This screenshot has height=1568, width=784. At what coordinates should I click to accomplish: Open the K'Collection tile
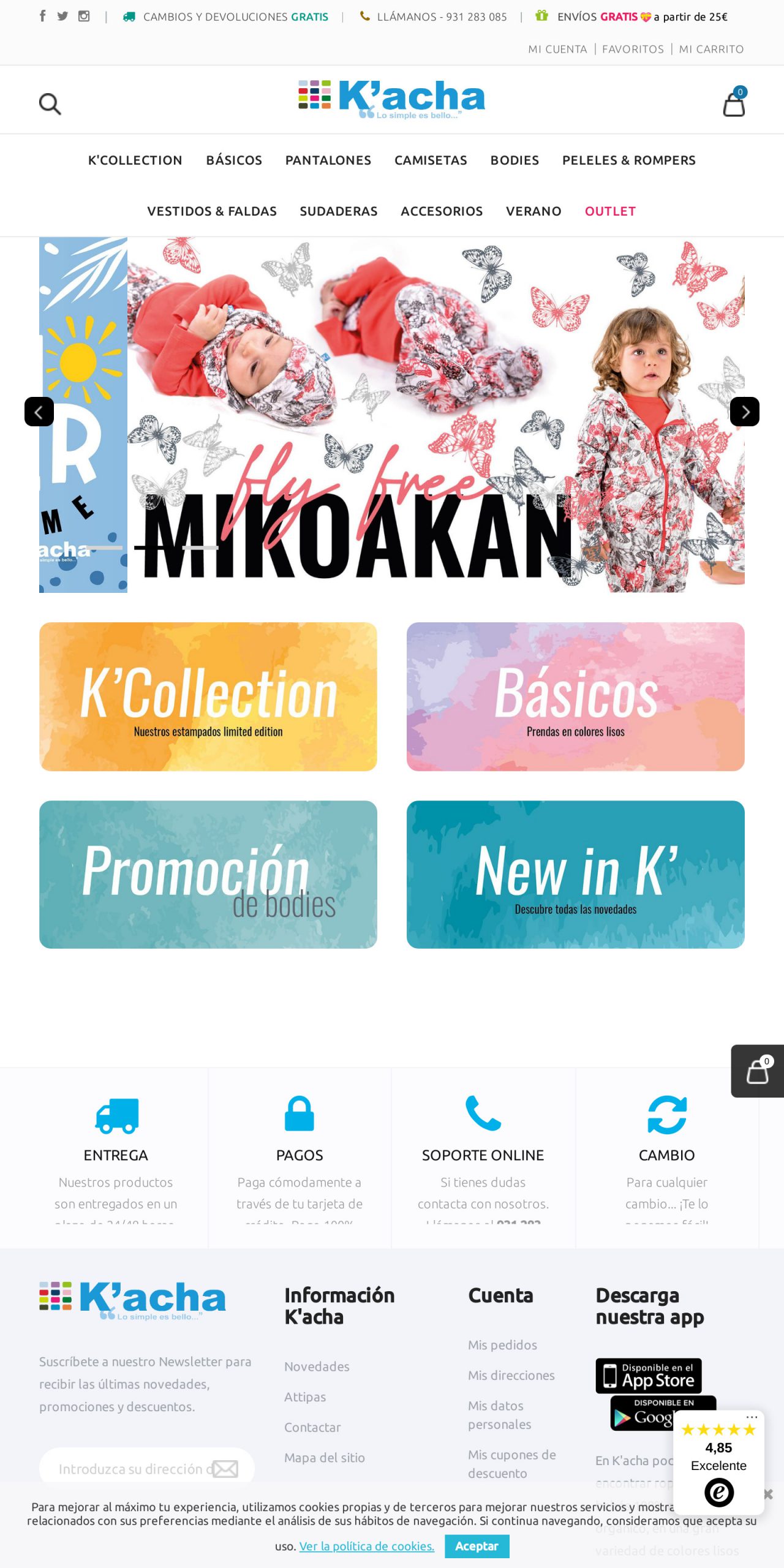[208, 696]
